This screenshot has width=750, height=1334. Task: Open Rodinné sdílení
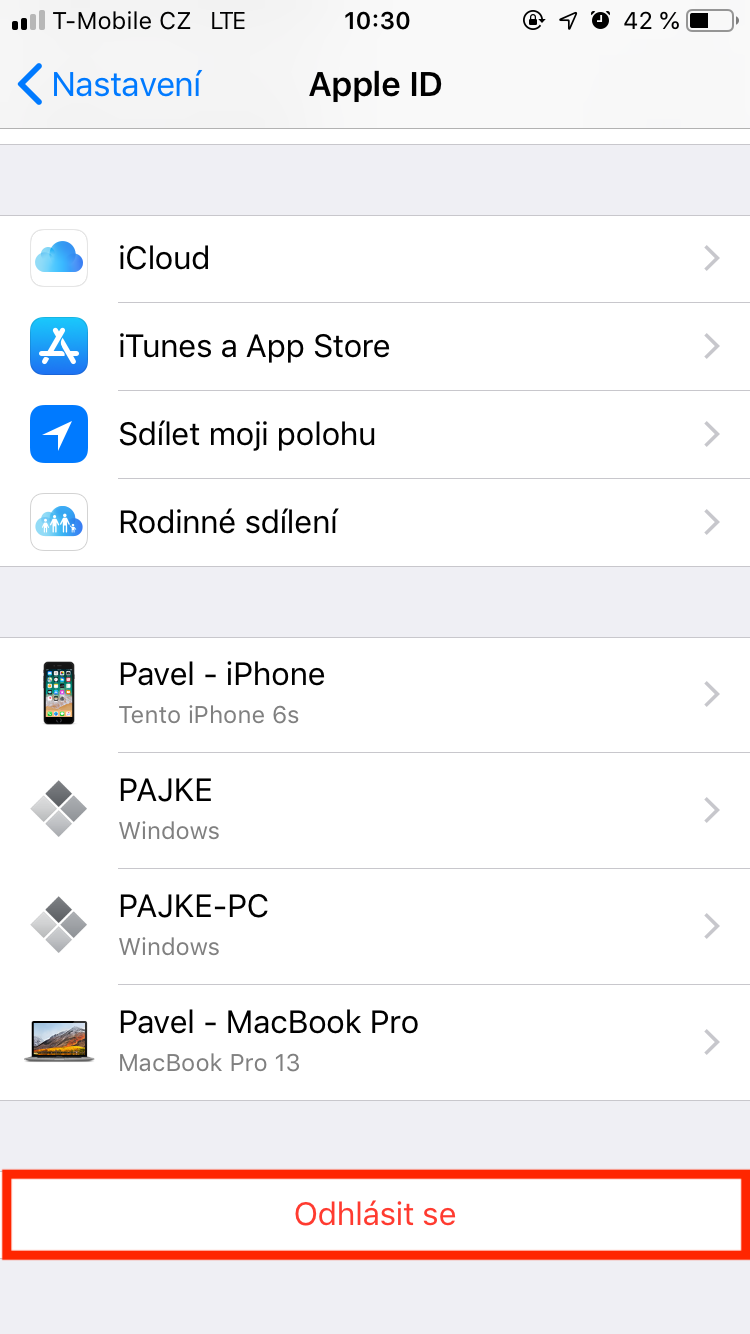375,523
